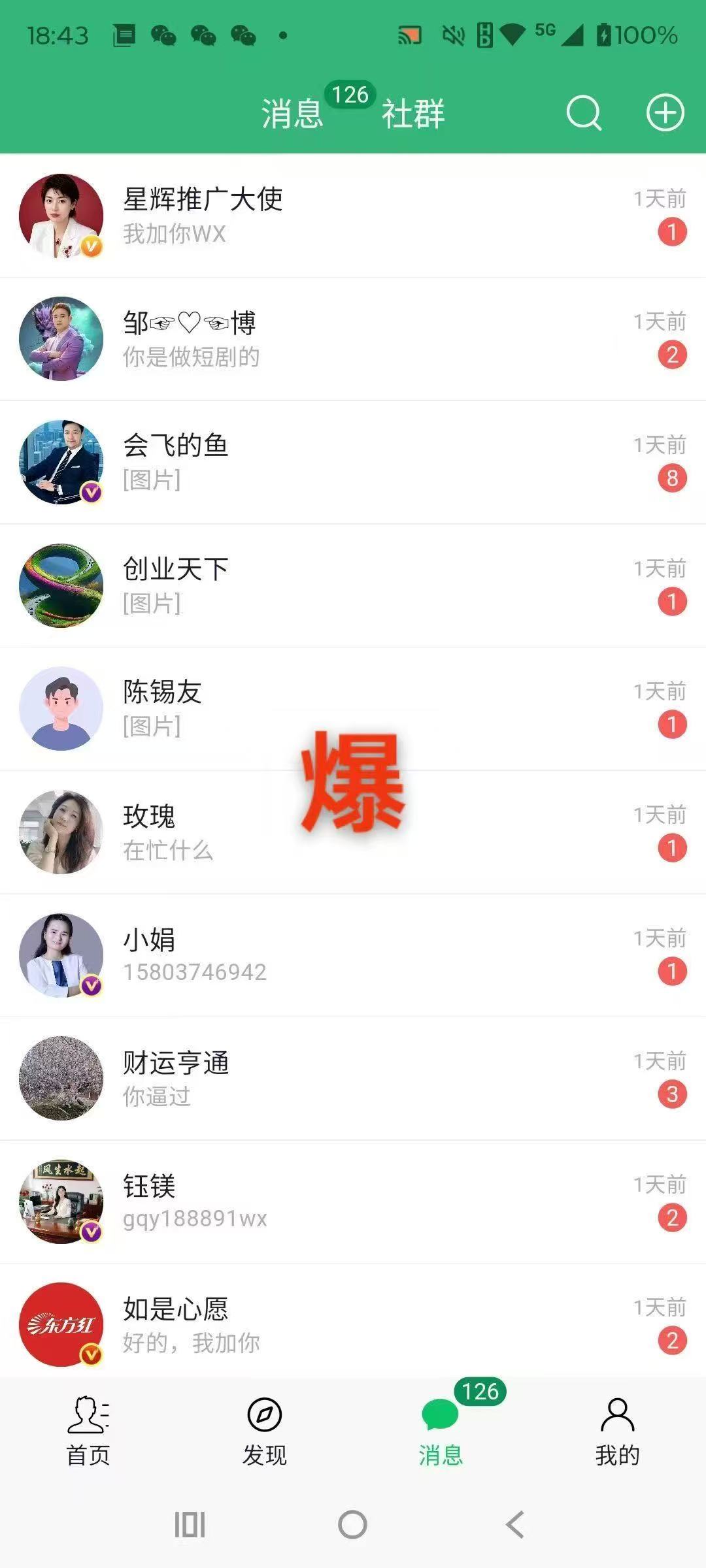Tap the system back button
The image size is (706, 1568).
pyautogui.click(x=515, y=1525)
